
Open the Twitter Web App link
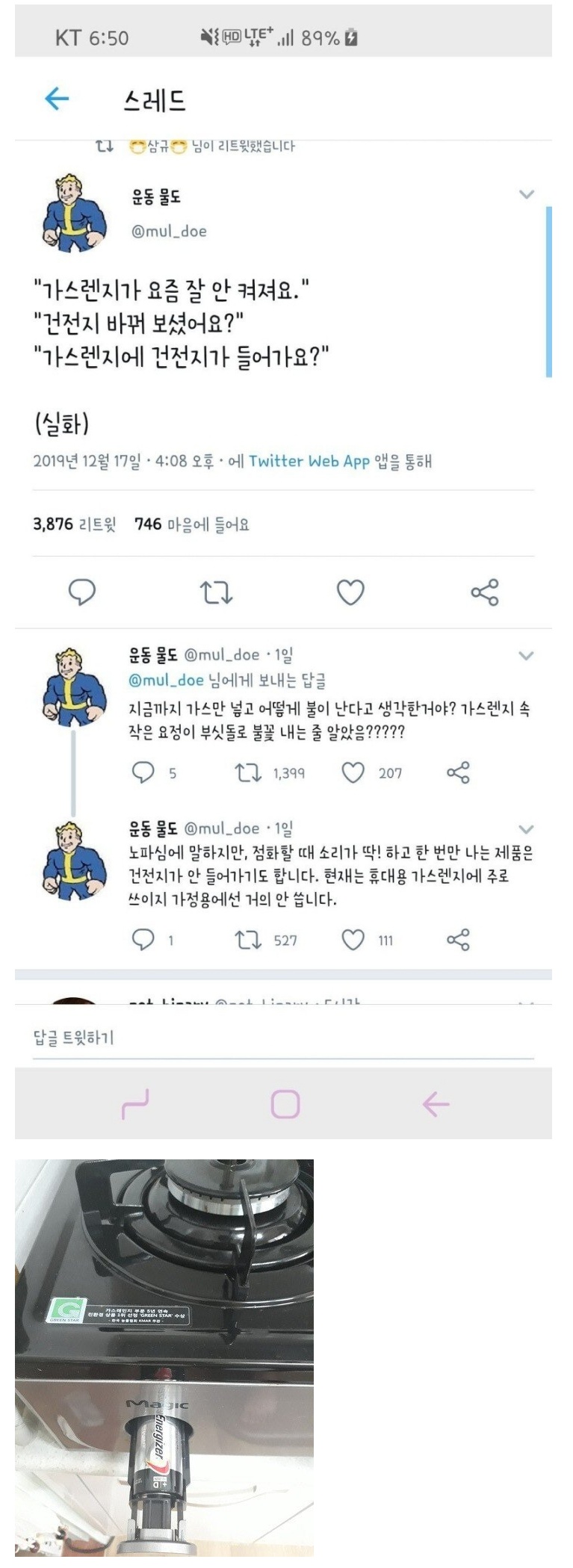pos(309,462)
